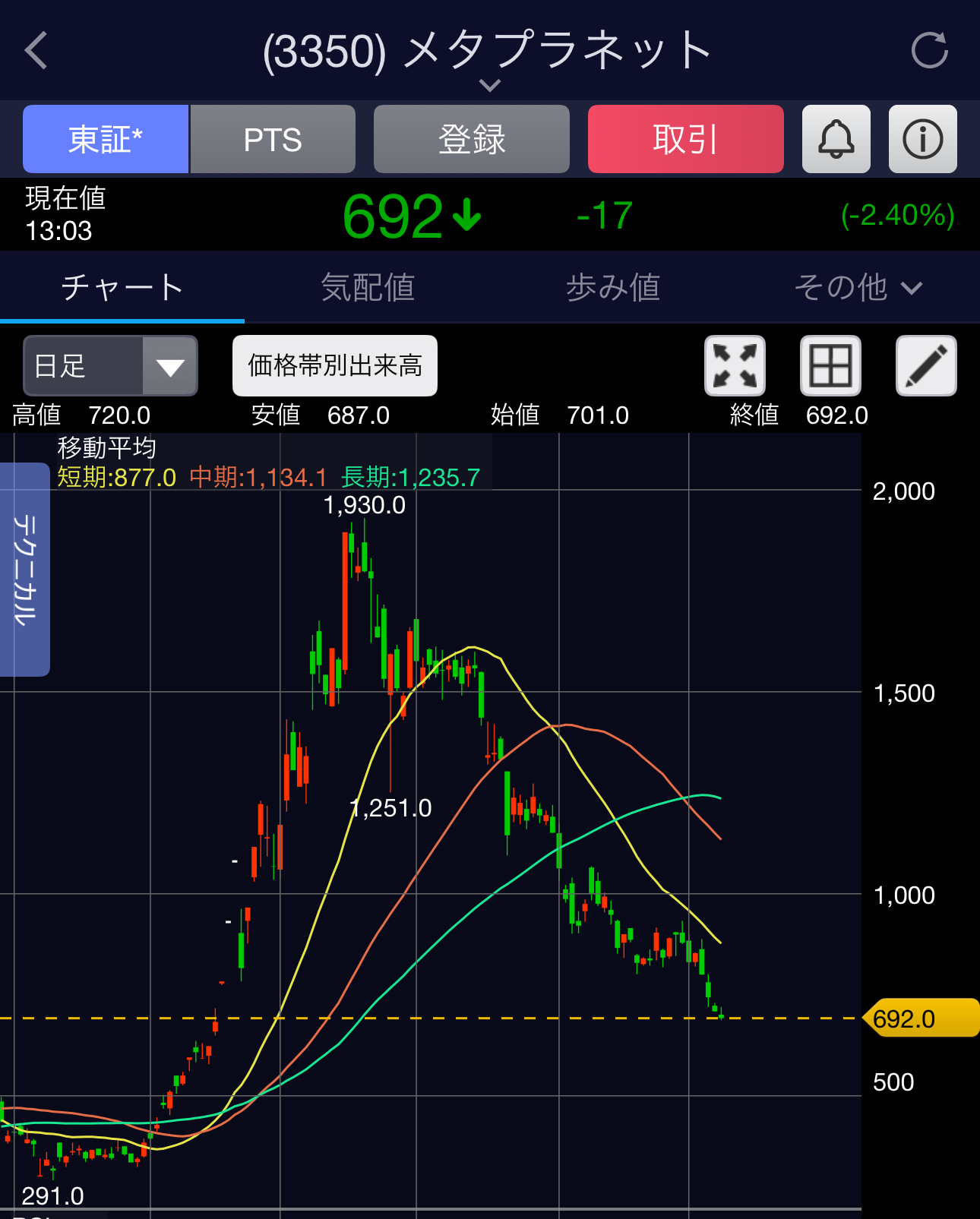Expand the chart to fullscreen

(x=735, y=366)
